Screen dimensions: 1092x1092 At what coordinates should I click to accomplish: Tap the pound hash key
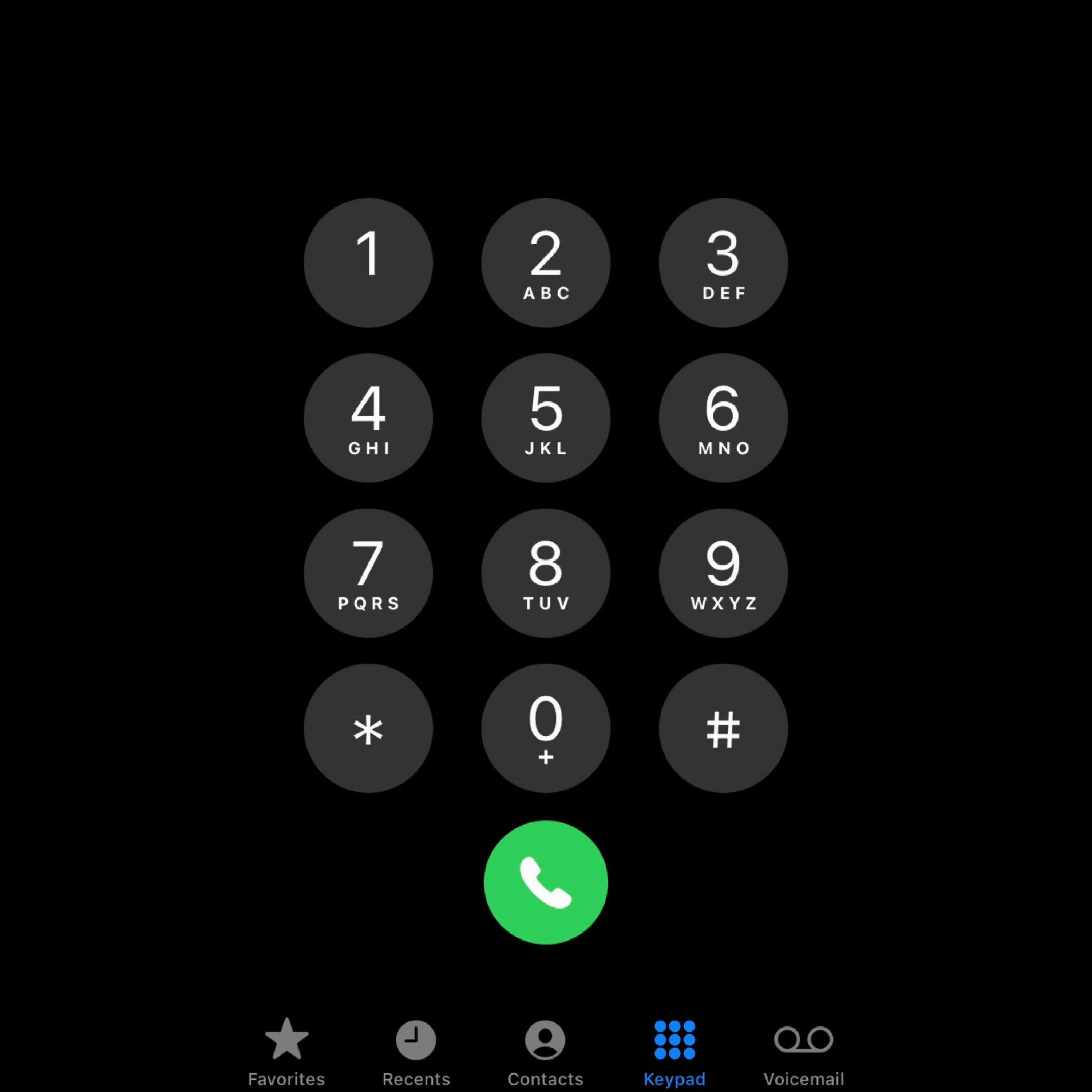pos(723,728)
